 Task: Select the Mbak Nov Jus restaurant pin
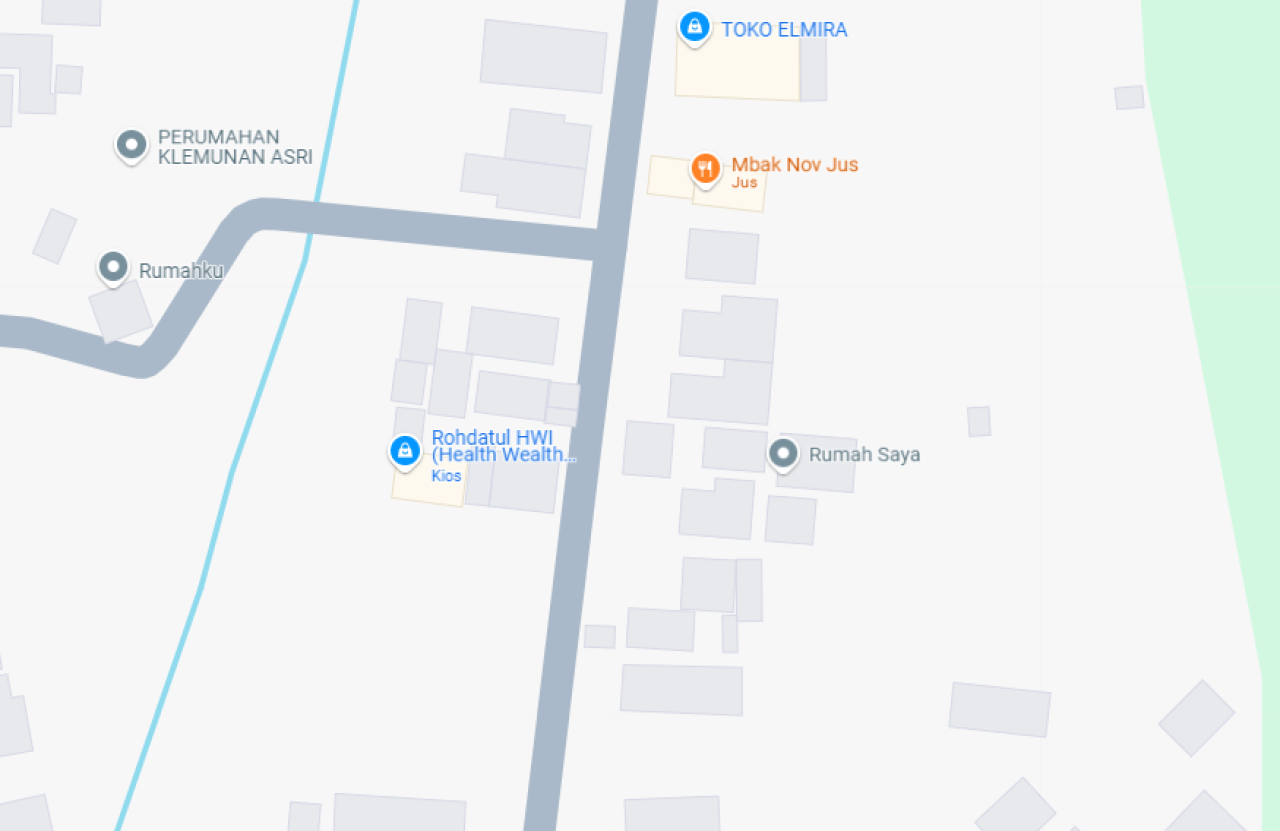click(x=706, y=168)
